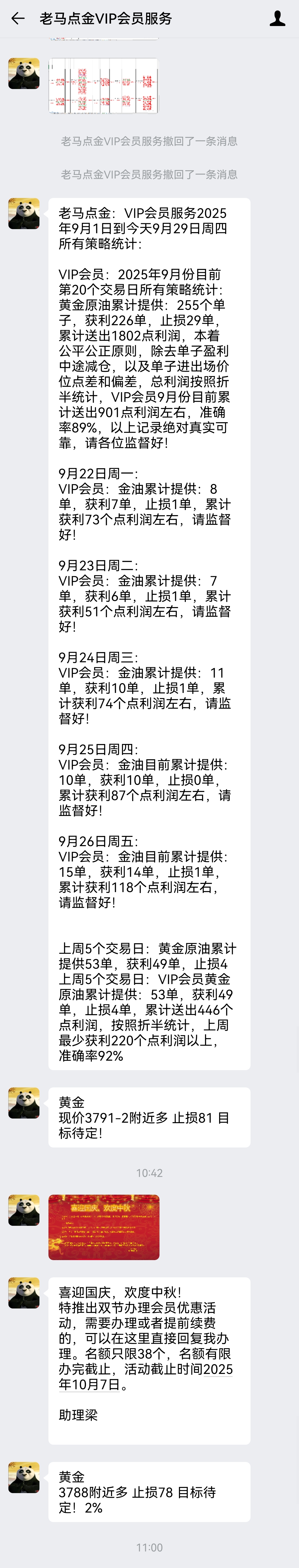Image resolution: width=299 pixels, height=1568 pixels.
Task: Tap panda avatar beside 3788附近多 message
Action: [24, 1477]
